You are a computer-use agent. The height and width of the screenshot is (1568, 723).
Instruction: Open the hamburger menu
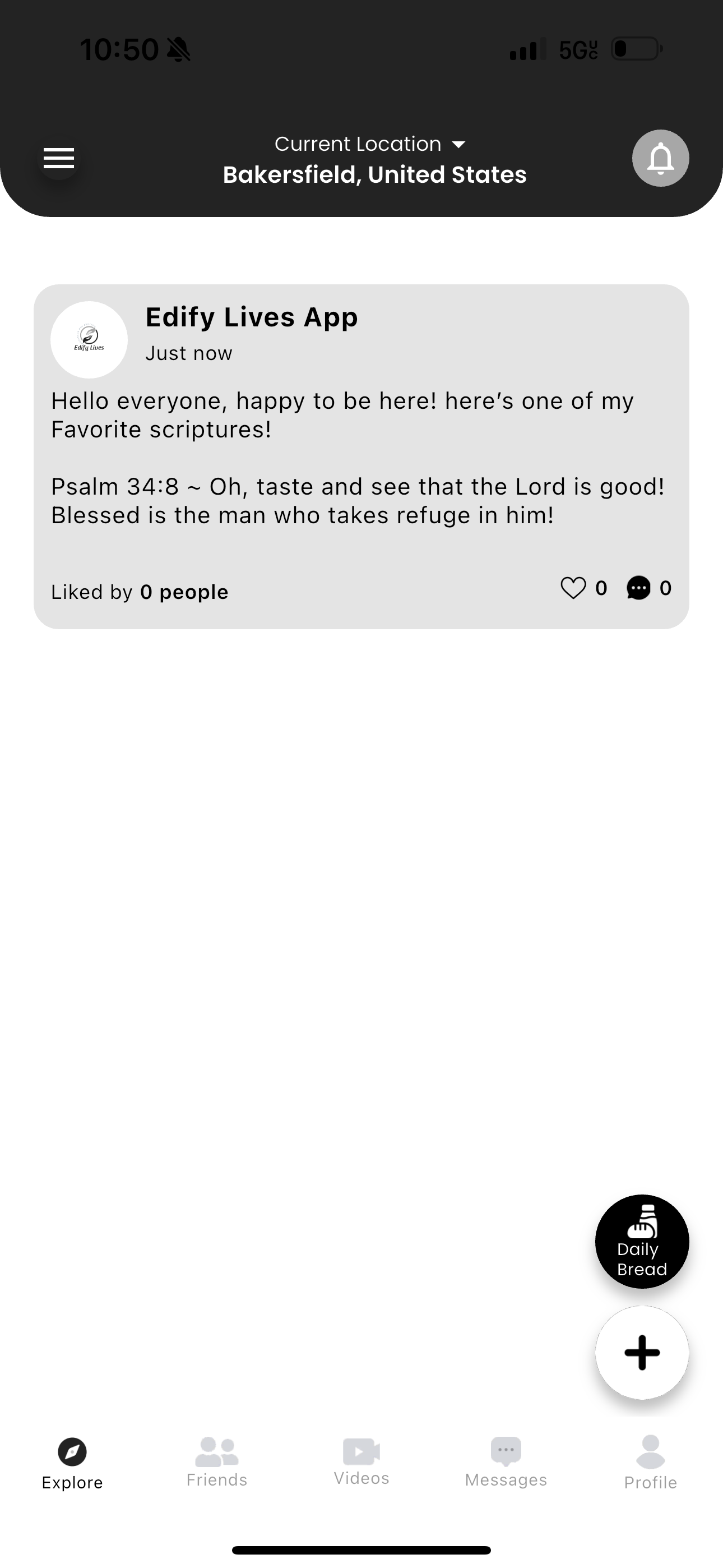(59, 158)
